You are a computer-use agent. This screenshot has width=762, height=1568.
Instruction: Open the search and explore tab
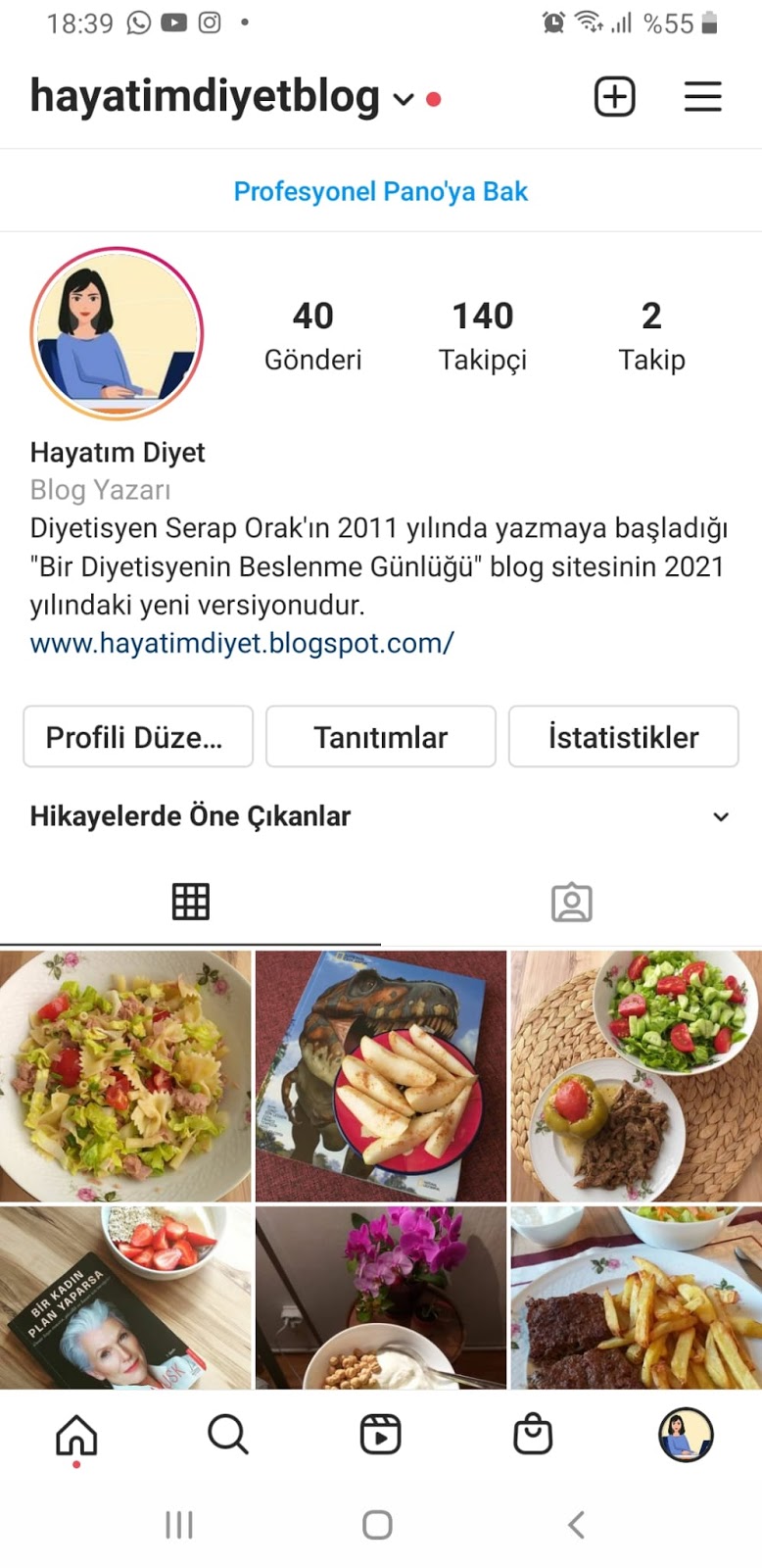228,1435
